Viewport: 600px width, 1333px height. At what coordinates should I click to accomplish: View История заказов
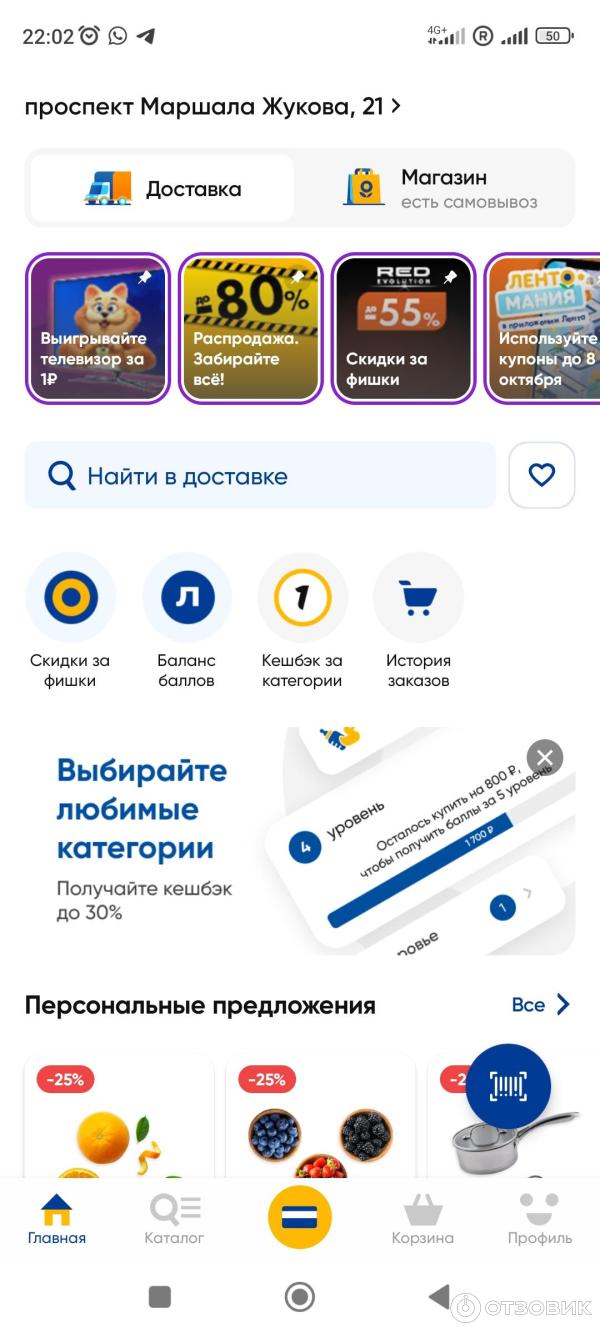[418, 598]
